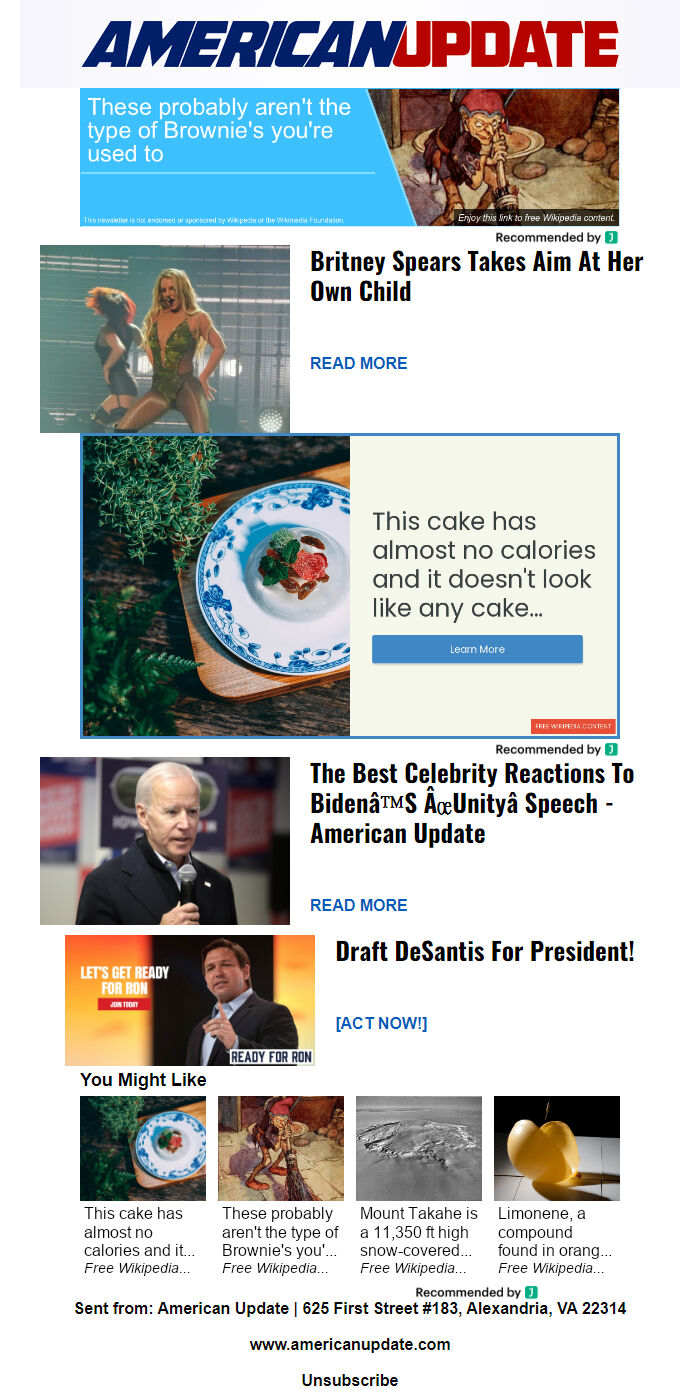This screenshot has height=1400, width=700.
Task: Tap READ MORE under Biden speech story
Action: click(358, 905)
